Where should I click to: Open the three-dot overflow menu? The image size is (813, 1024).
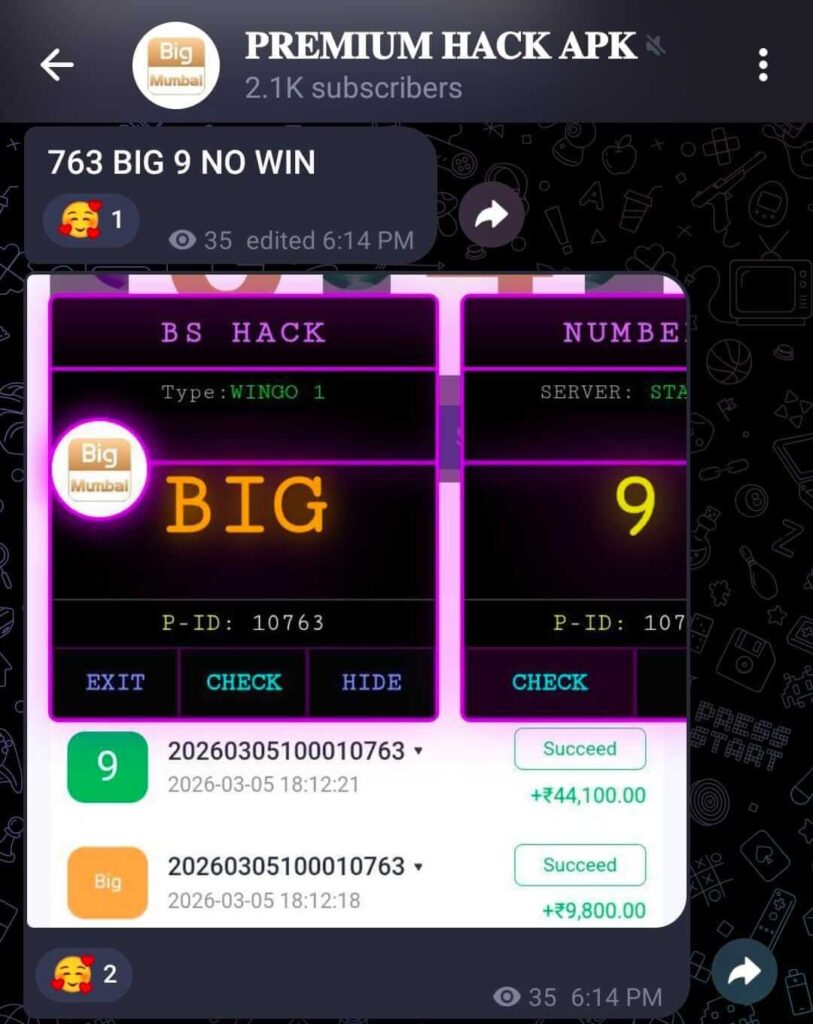pos(763,66)
